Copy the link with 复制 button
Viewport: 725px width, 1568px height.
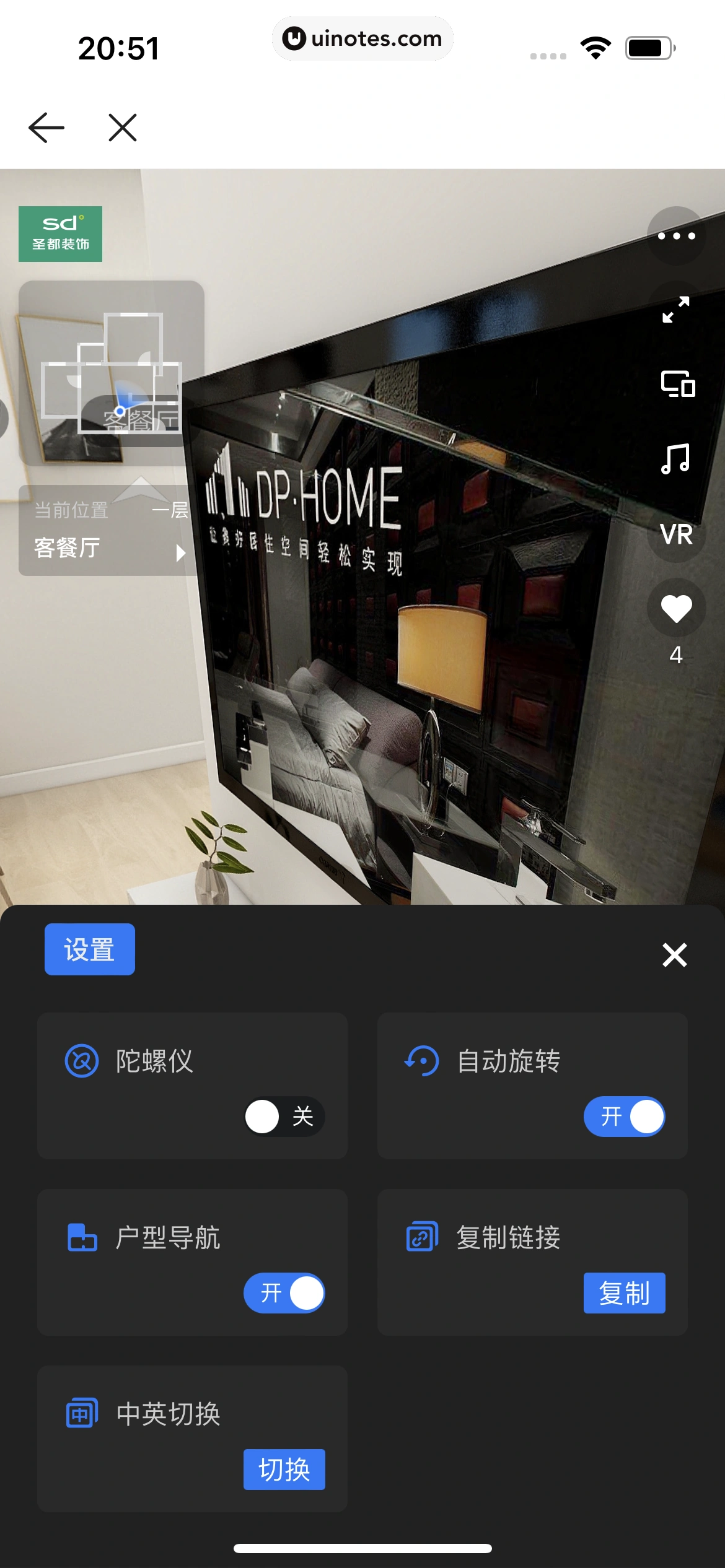click(624, 1293)
